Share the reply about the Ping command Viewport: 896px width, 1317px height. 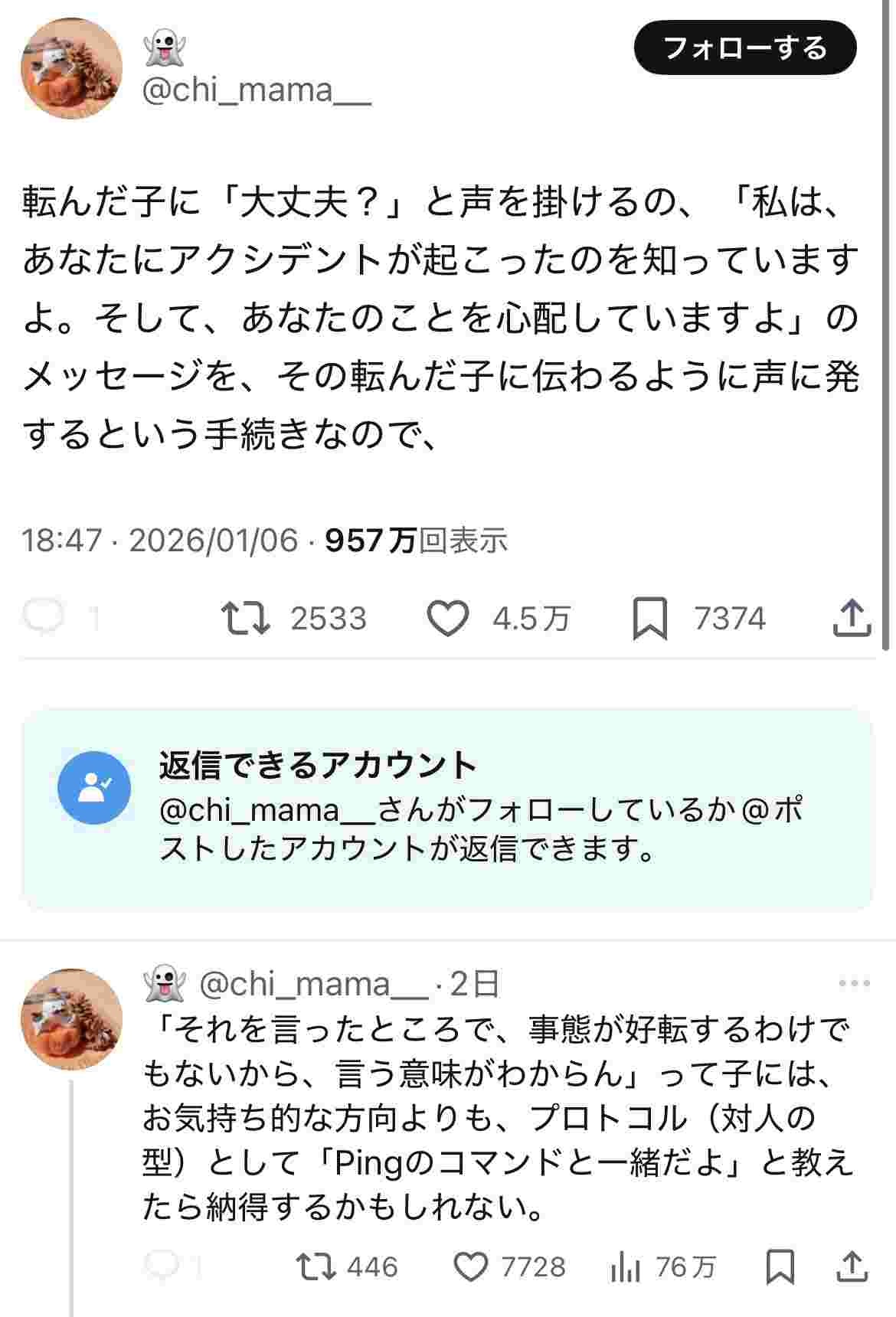pos(852,1267)
